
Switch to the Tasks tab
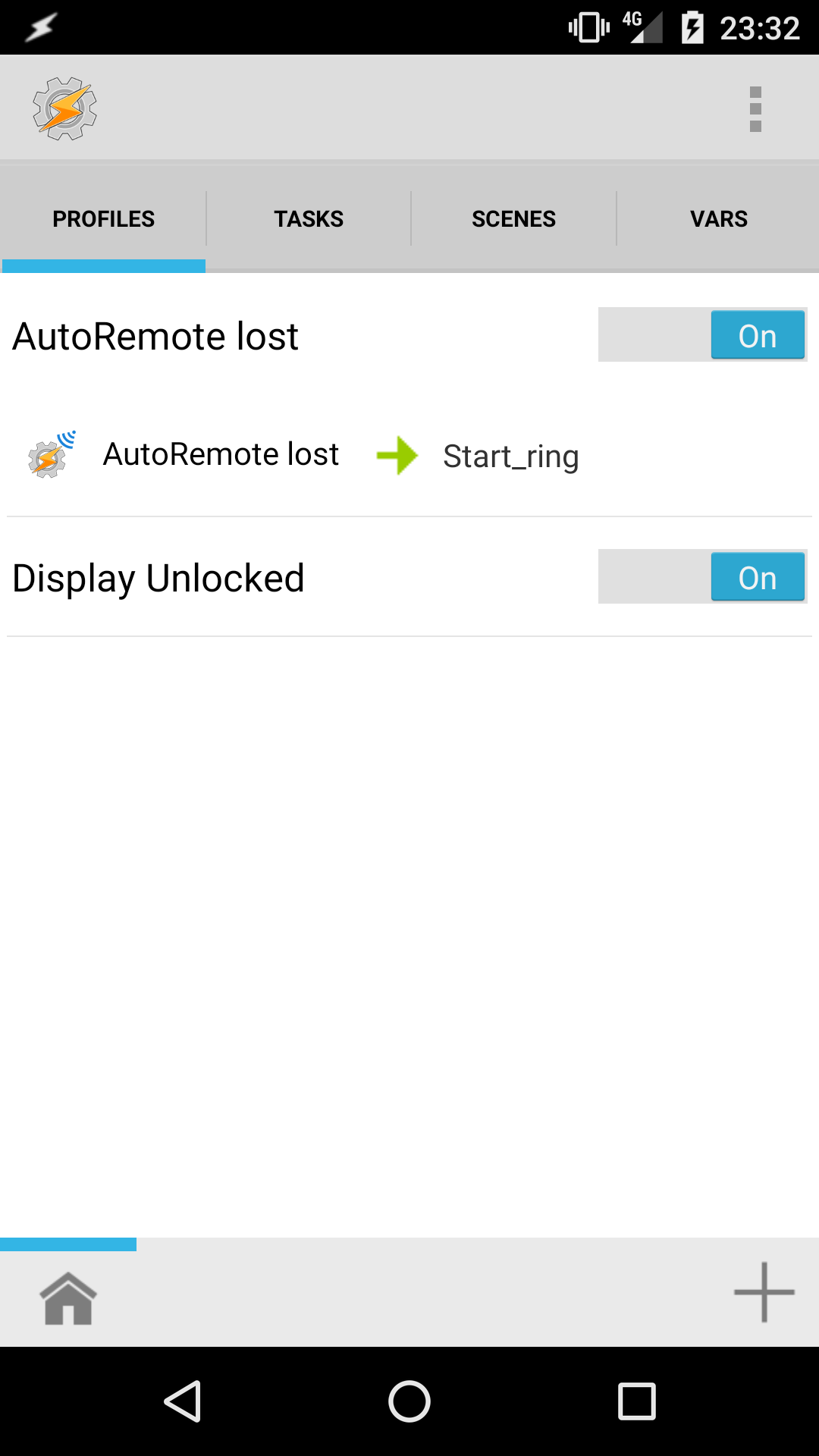[309, 218]
